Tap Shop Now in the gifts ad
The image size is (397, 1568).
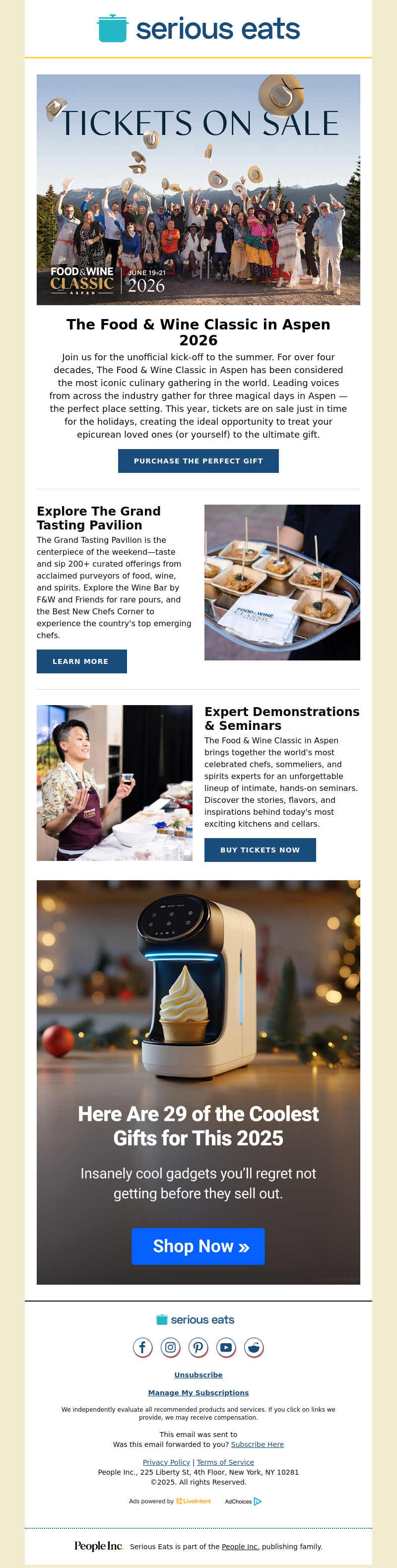(x=198, y=1246)
